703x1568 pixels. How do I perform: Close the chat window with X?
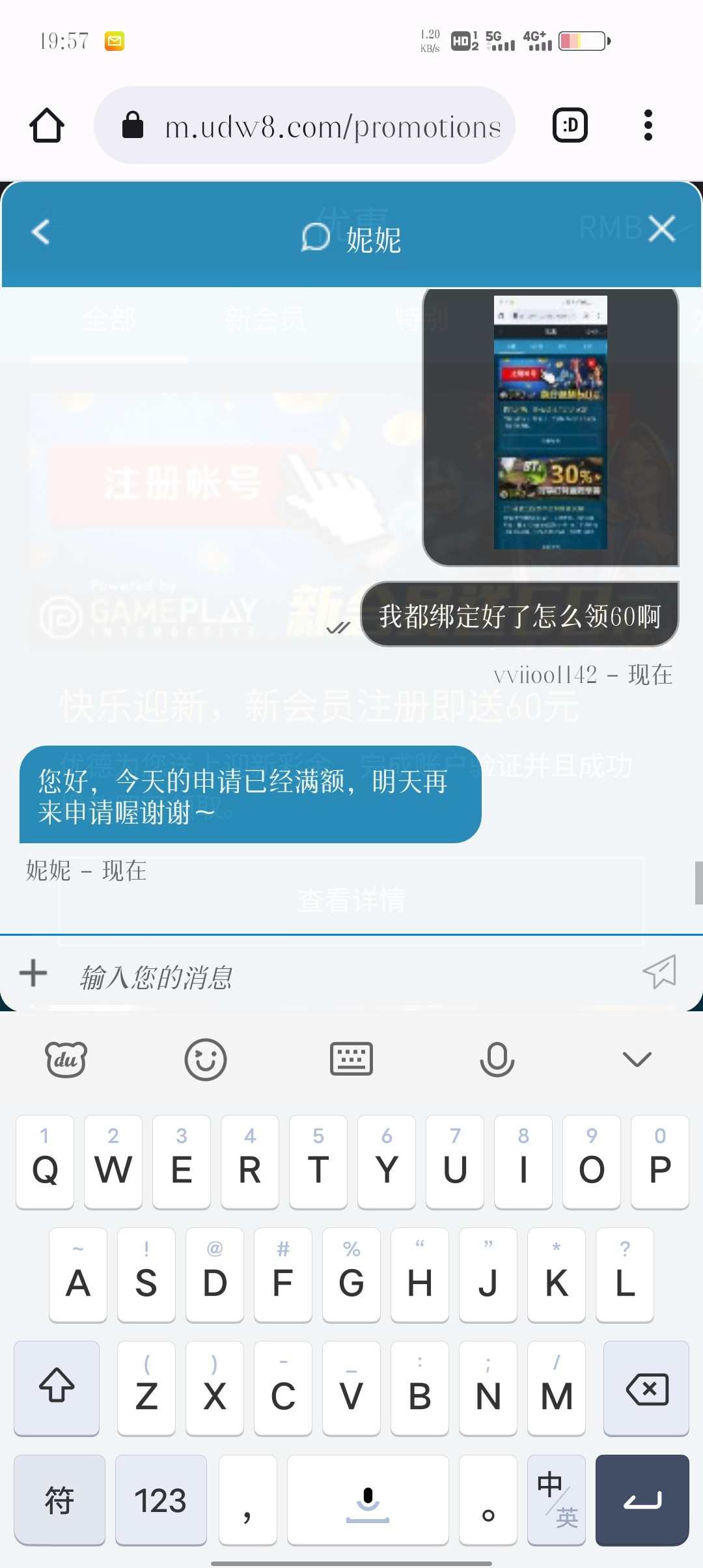click(662, 229)
